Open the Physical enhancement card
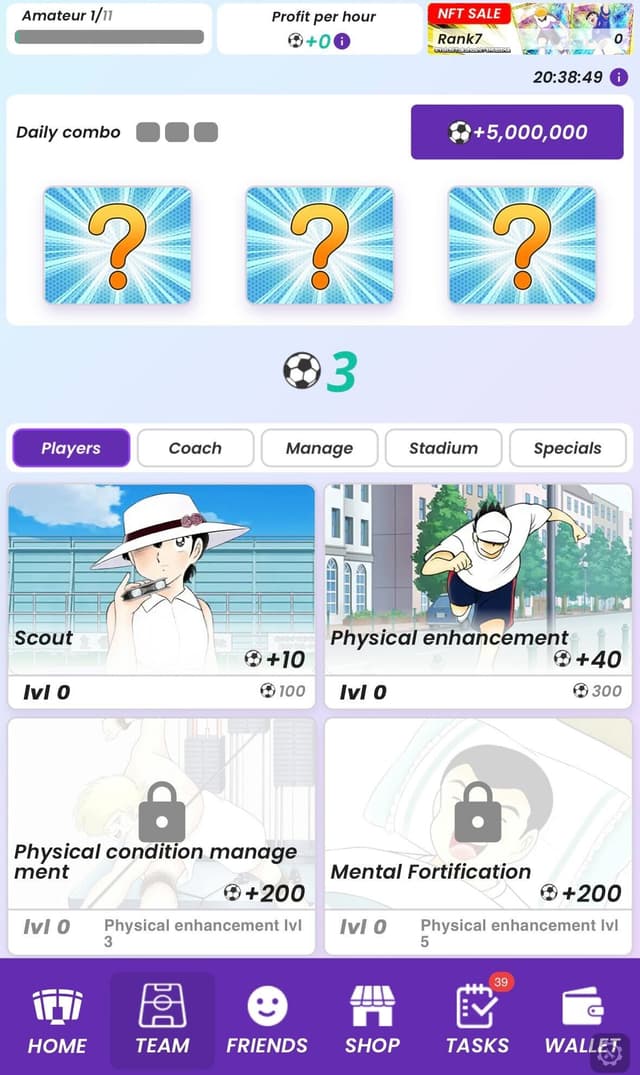 [x=477, y=595]
